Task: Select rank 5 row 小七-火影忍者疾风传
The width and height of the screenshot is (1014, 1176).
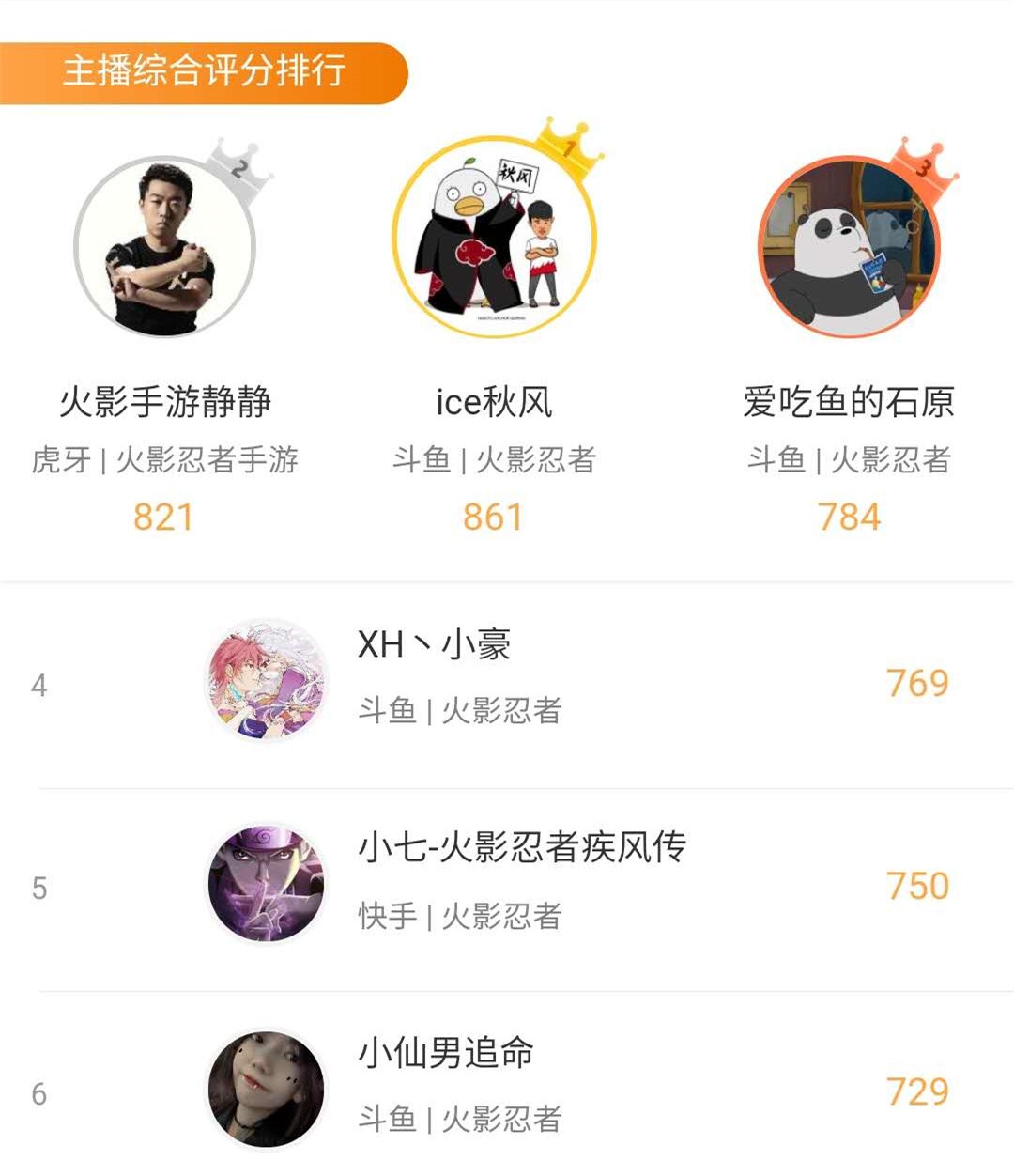Action: pos(521,848)
